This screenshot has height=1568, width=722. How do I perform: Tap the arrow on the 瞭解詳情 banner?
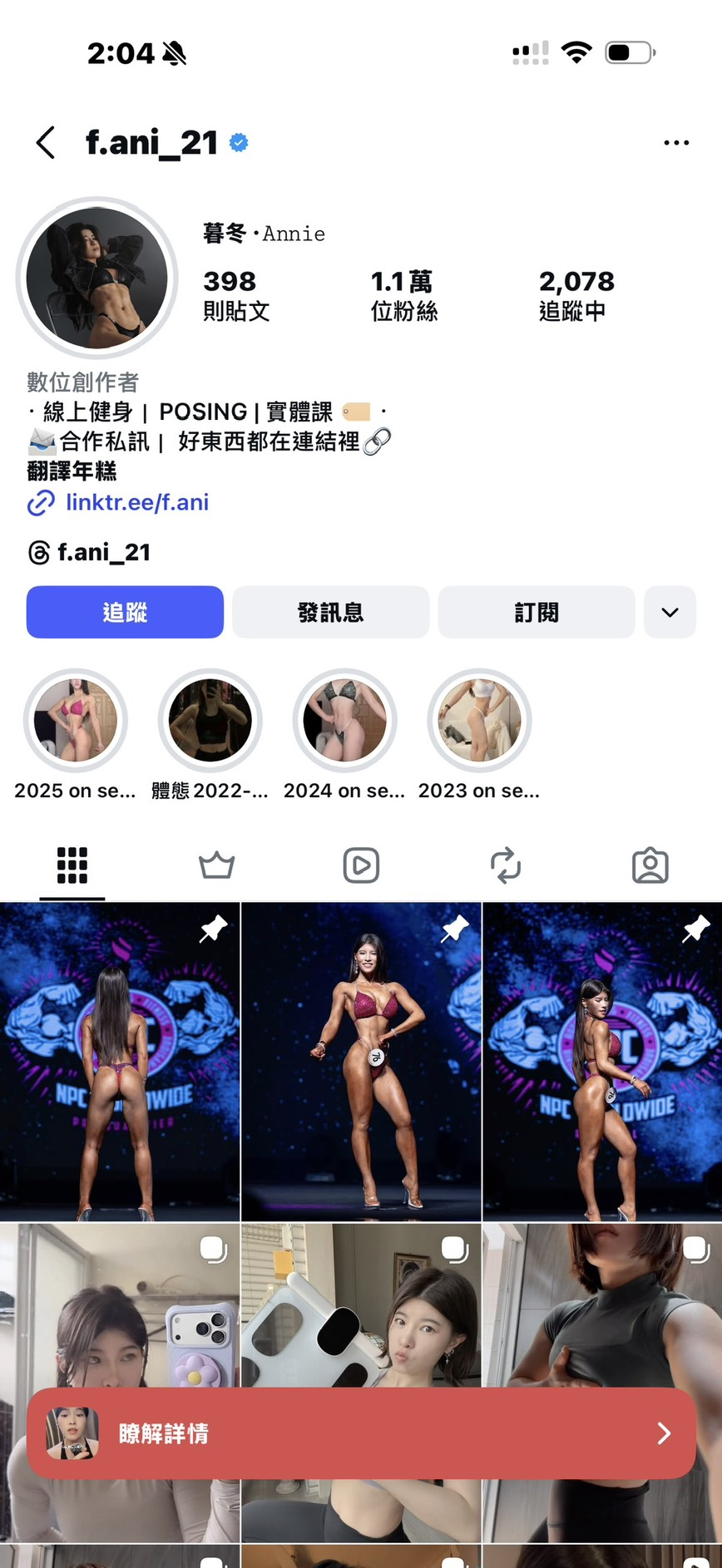pyautogui.click(x=663, y=1433)
